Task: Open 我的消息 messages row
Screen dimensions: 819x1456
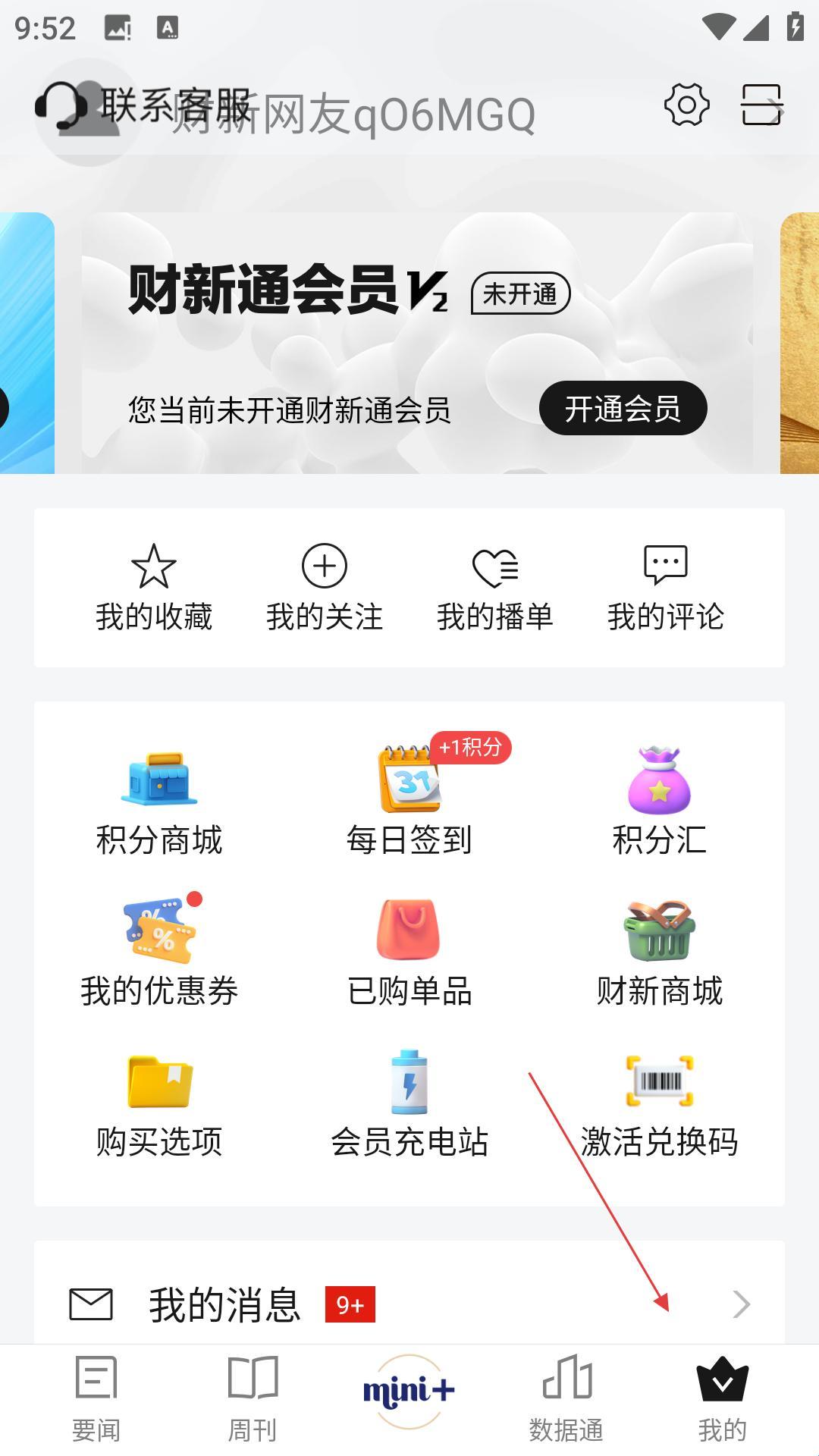Action: [x=409, y=1304]
